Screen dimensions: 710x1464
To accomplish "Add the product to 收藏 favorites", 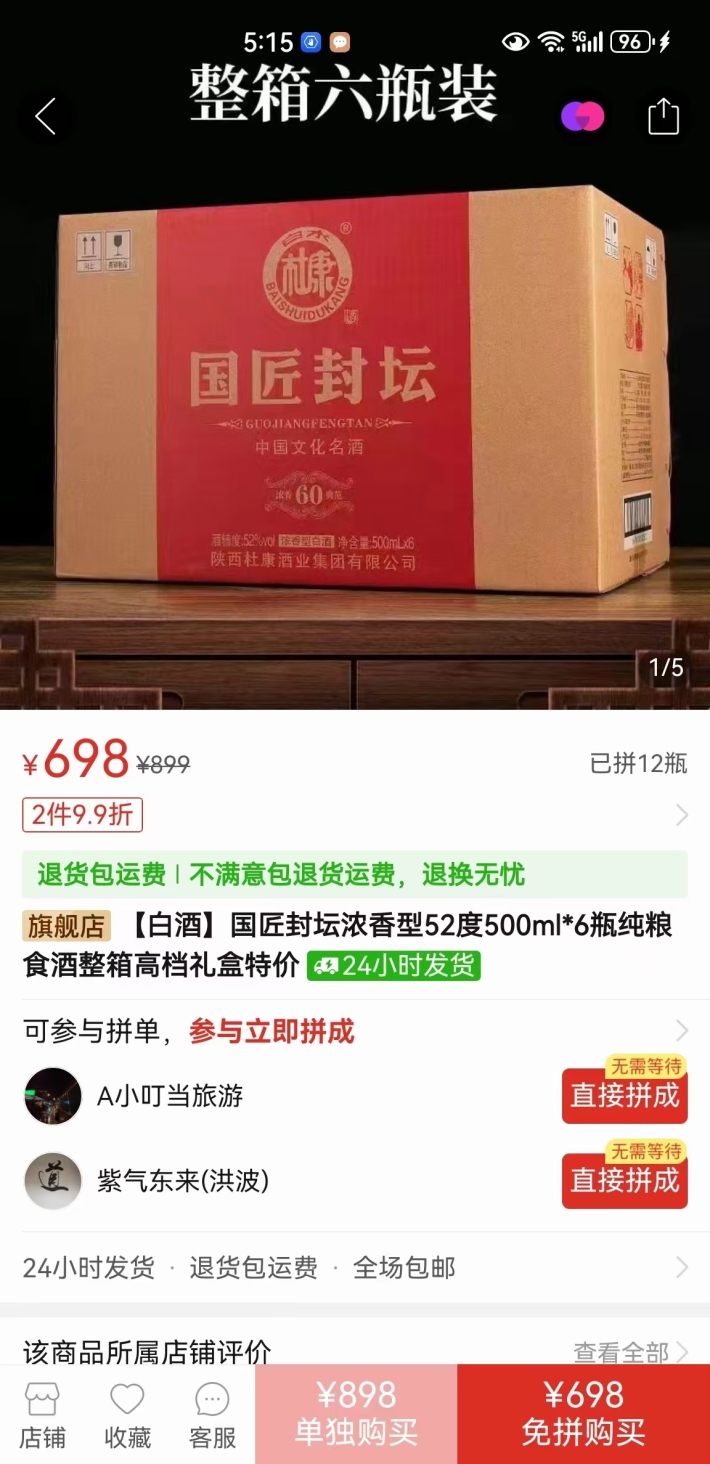I will [127, 1415].
